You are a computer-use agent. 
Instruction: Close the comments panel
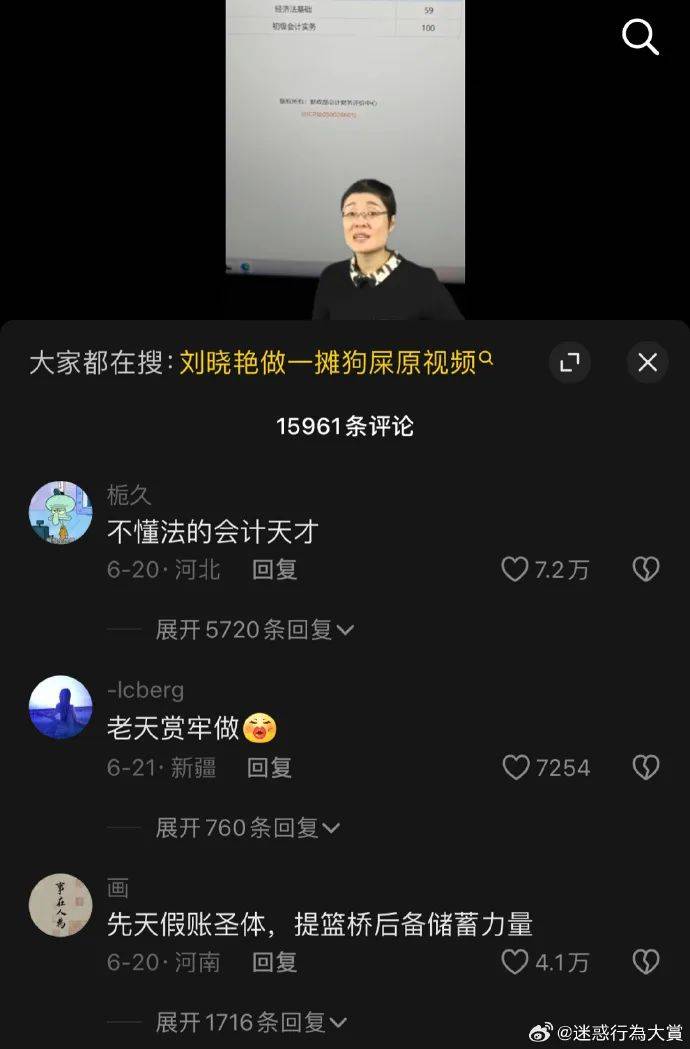[x=647, y=362]
